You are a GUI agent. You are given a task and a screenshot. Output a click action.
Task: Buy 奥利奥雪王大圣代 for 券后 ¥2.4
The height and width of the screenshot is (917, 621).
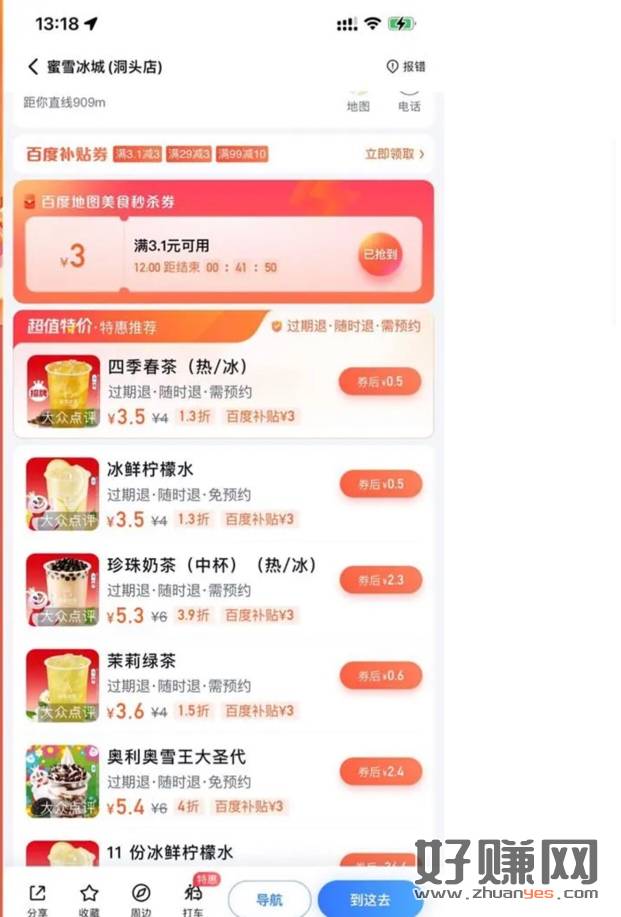[380, 772]
